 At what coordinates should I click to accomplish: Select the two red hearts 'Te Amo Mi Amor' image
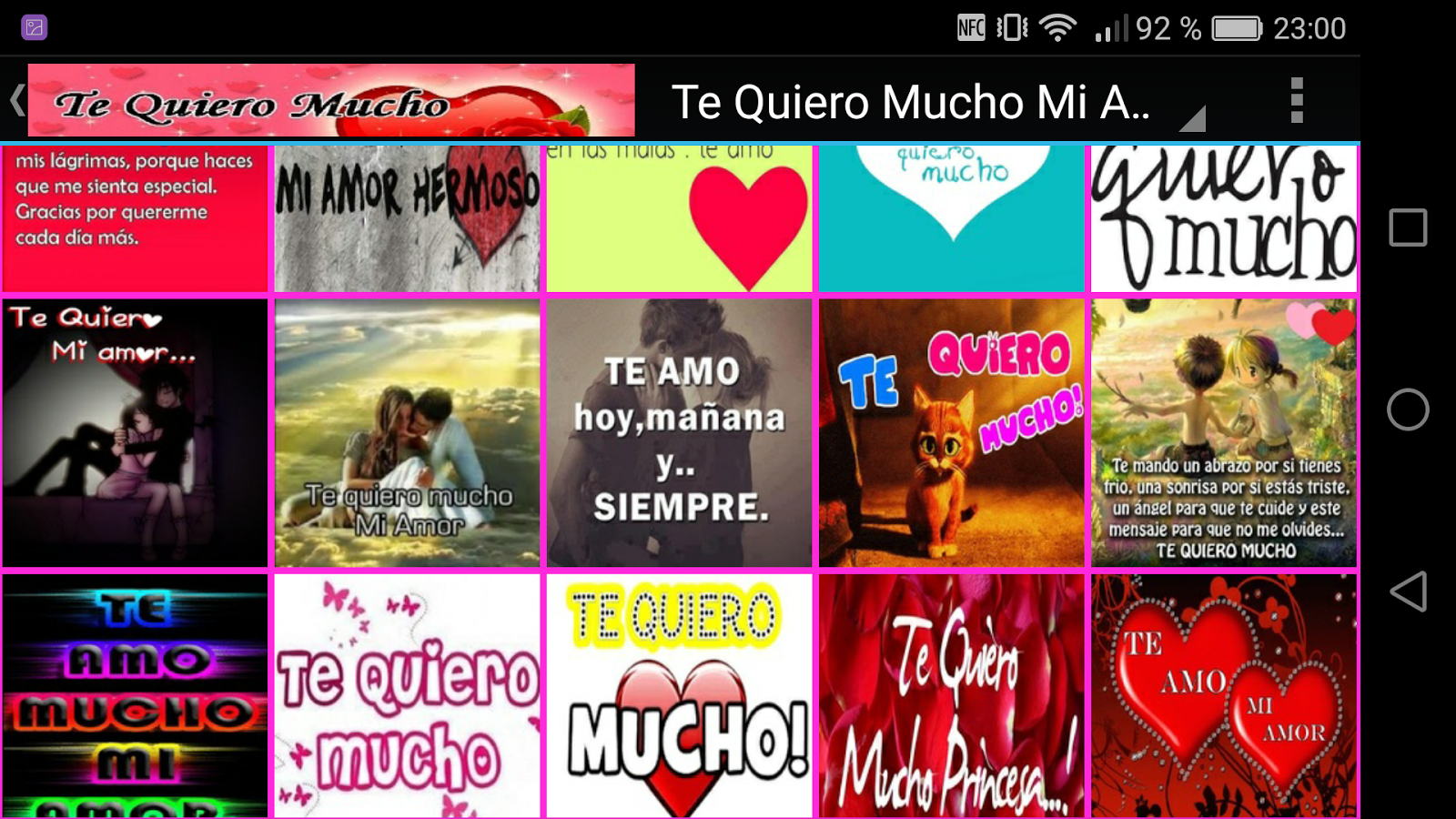[1224, 696]
